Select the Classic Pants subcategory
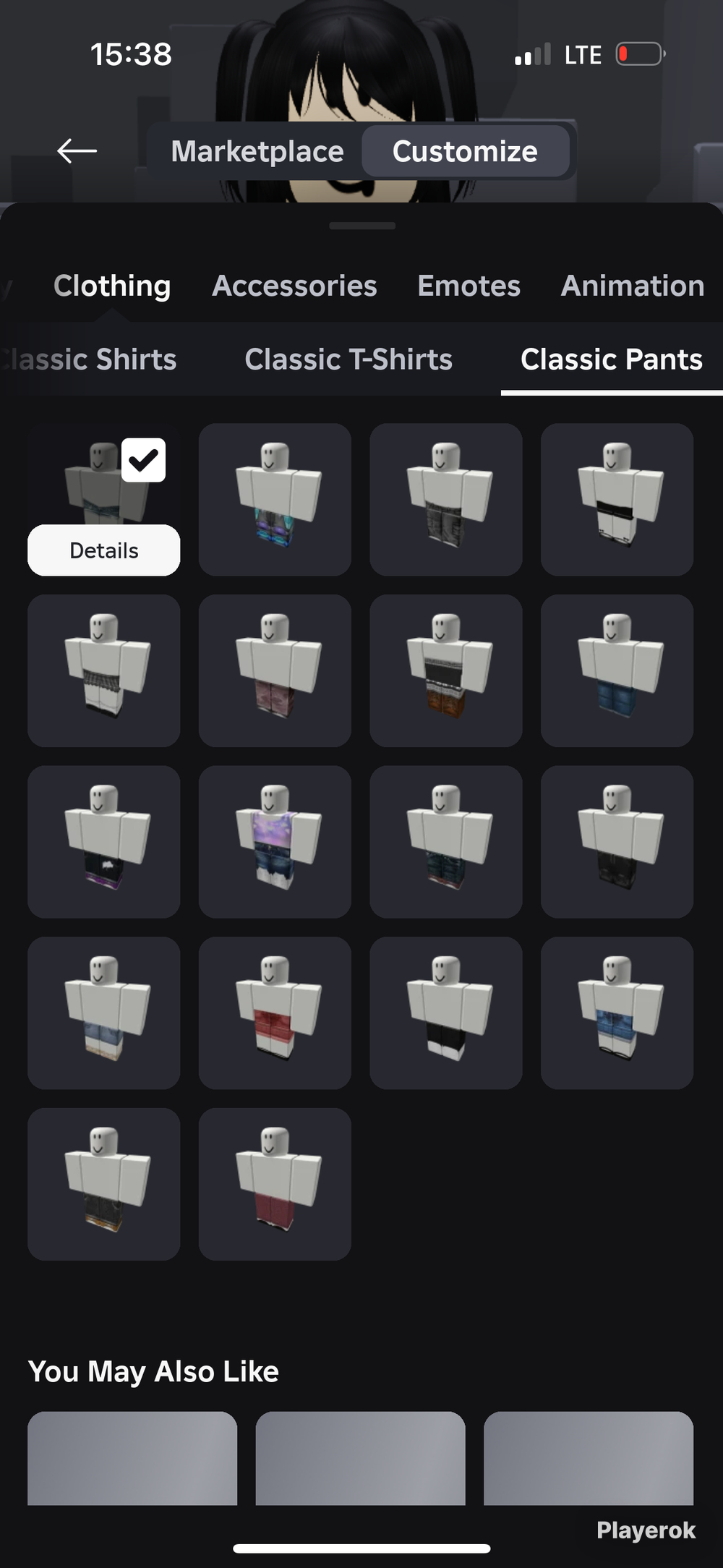This screenshot has height=1568, width=723. [x=612, y=359]
